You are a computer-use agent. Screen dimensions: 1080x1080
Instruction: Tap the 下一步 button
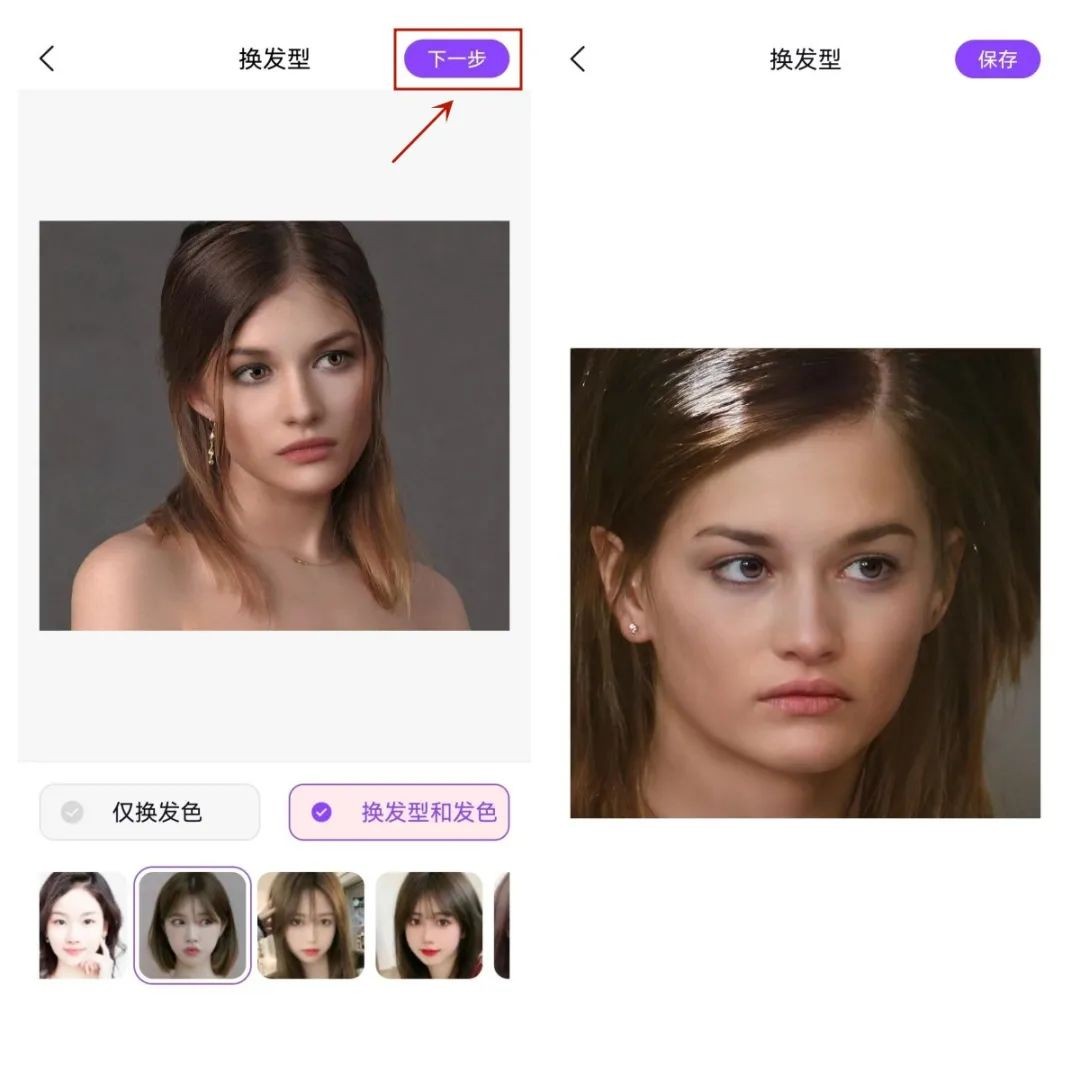point(457,59)
